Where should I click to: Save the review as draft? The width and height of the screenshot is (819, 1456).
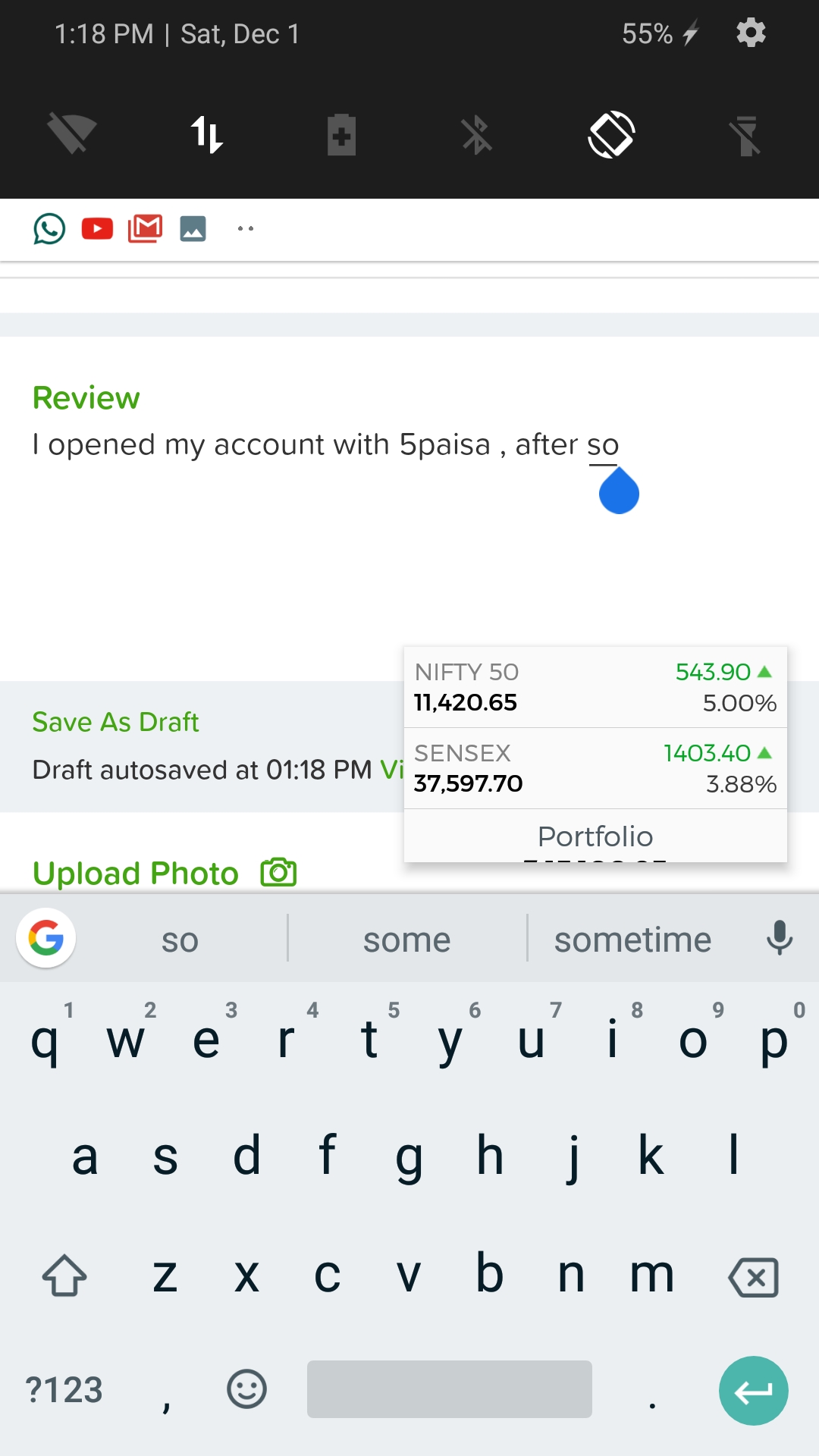[x=115, y=722]
